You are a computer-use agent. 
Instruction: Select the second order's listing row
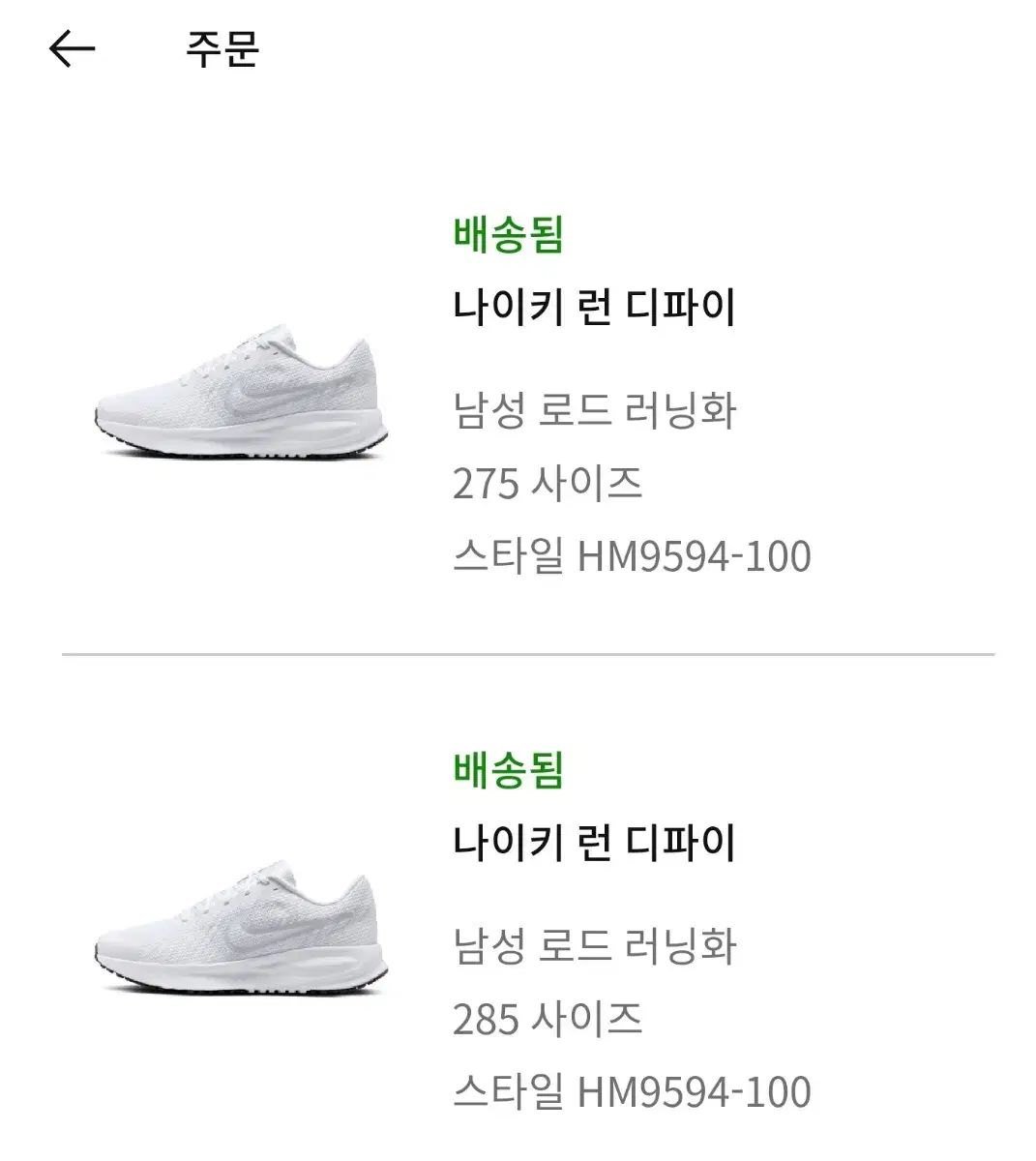point(518,929)
